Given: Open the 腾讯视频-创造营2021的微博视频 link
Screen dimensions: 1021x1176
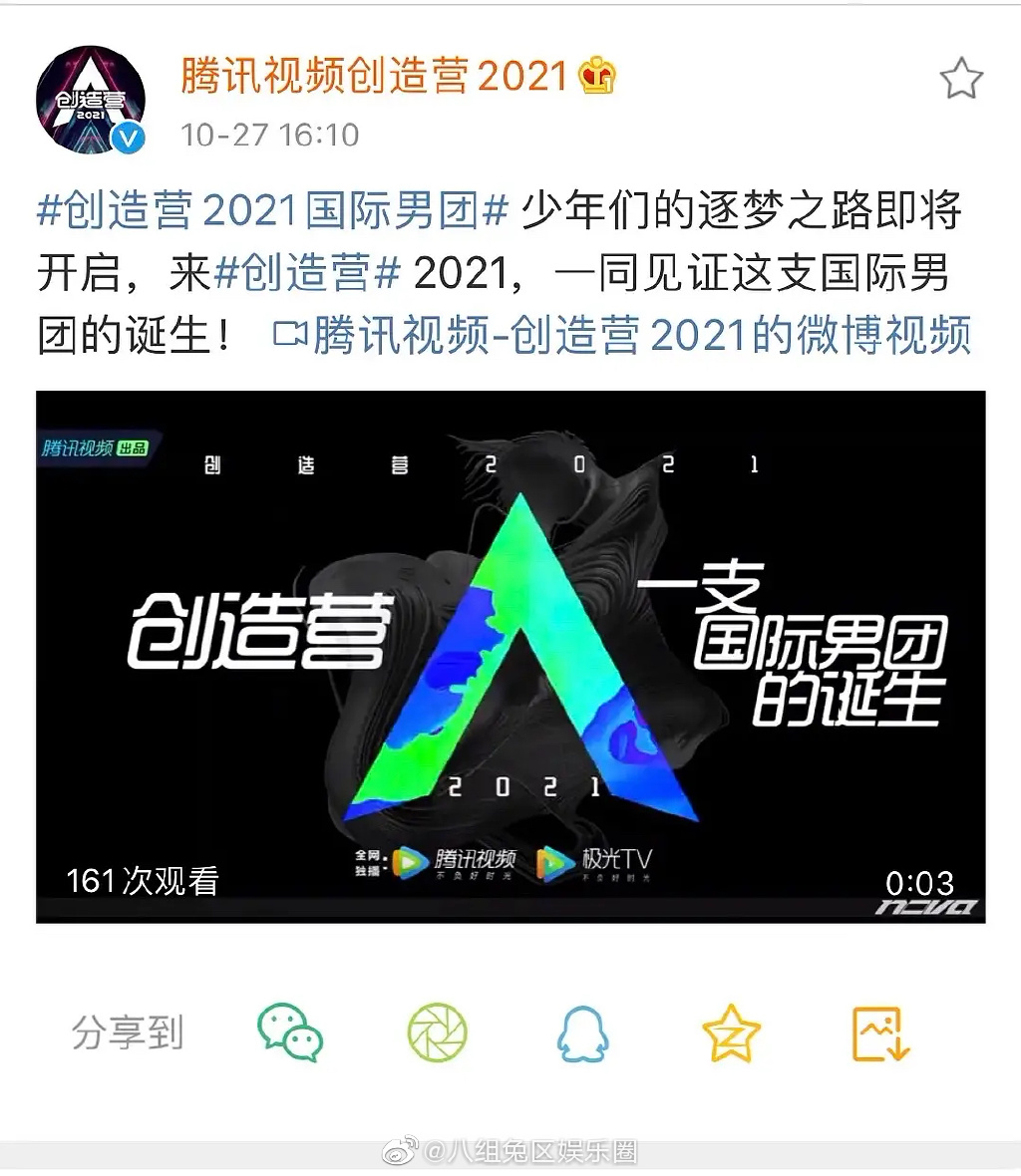Looking at the screenshot, I should tap(622, 336).
